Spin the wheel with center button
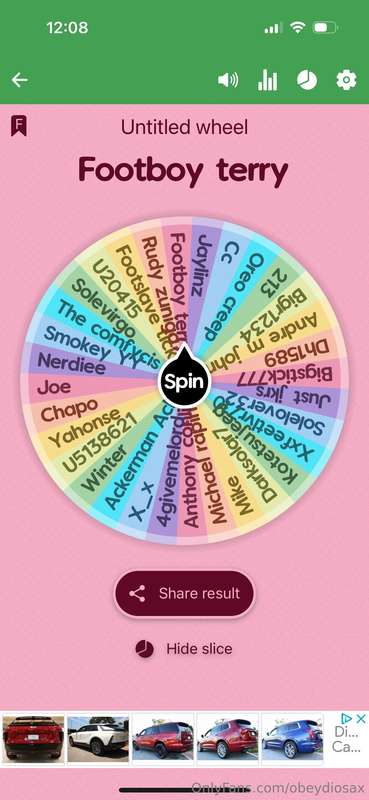 (184, 381)
